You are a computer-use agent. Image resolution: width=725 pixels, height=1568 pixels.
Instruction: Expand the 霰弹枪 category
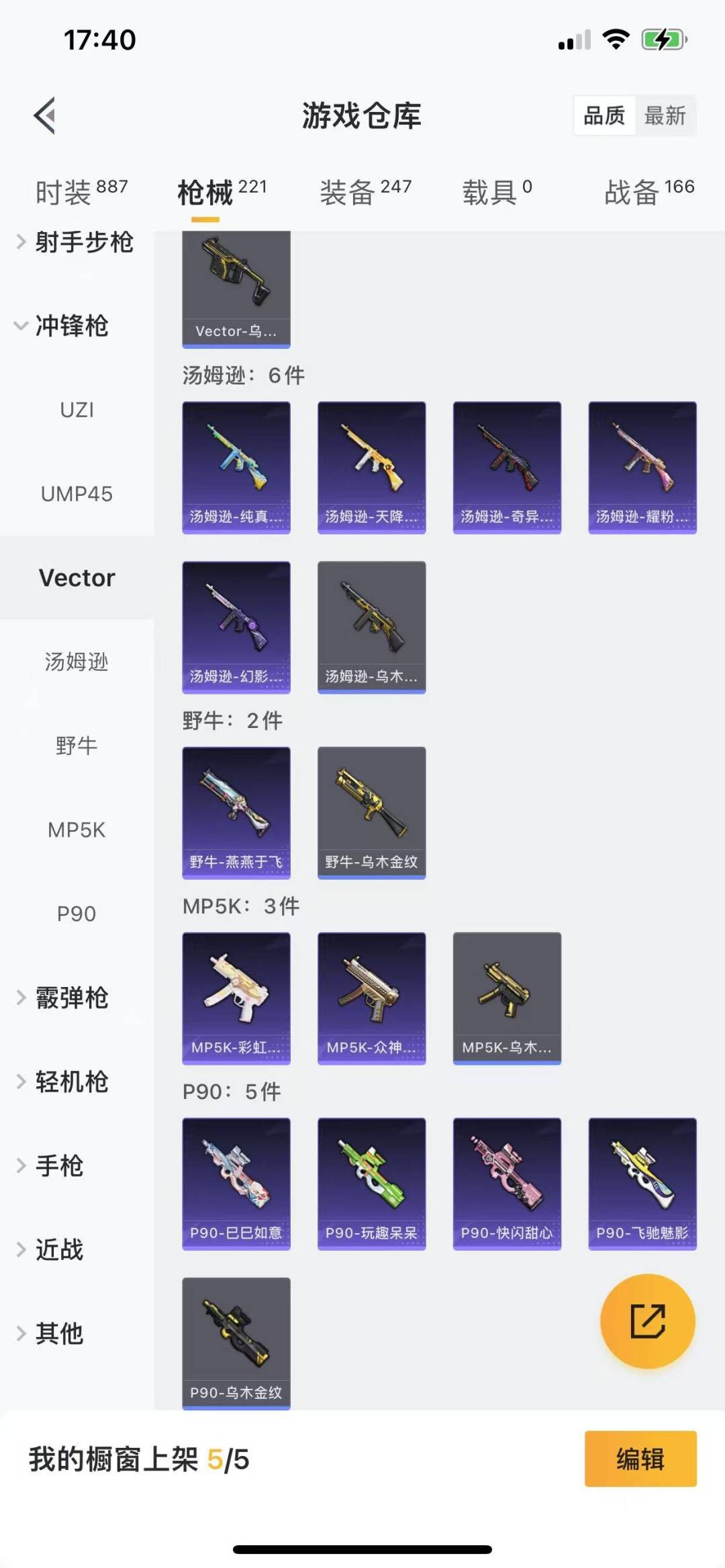pos(62,998)
